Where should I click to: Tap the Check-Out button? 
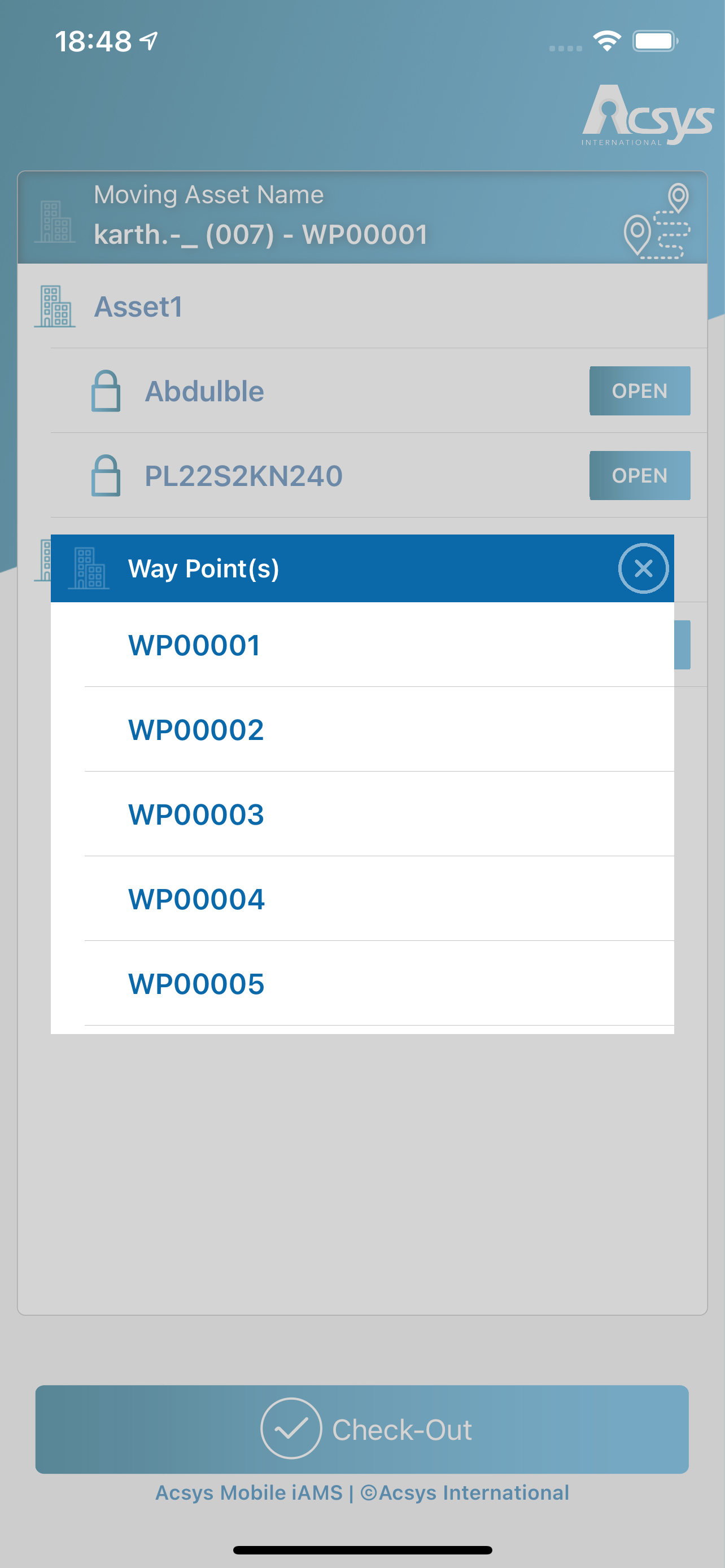click(362, 1429)
